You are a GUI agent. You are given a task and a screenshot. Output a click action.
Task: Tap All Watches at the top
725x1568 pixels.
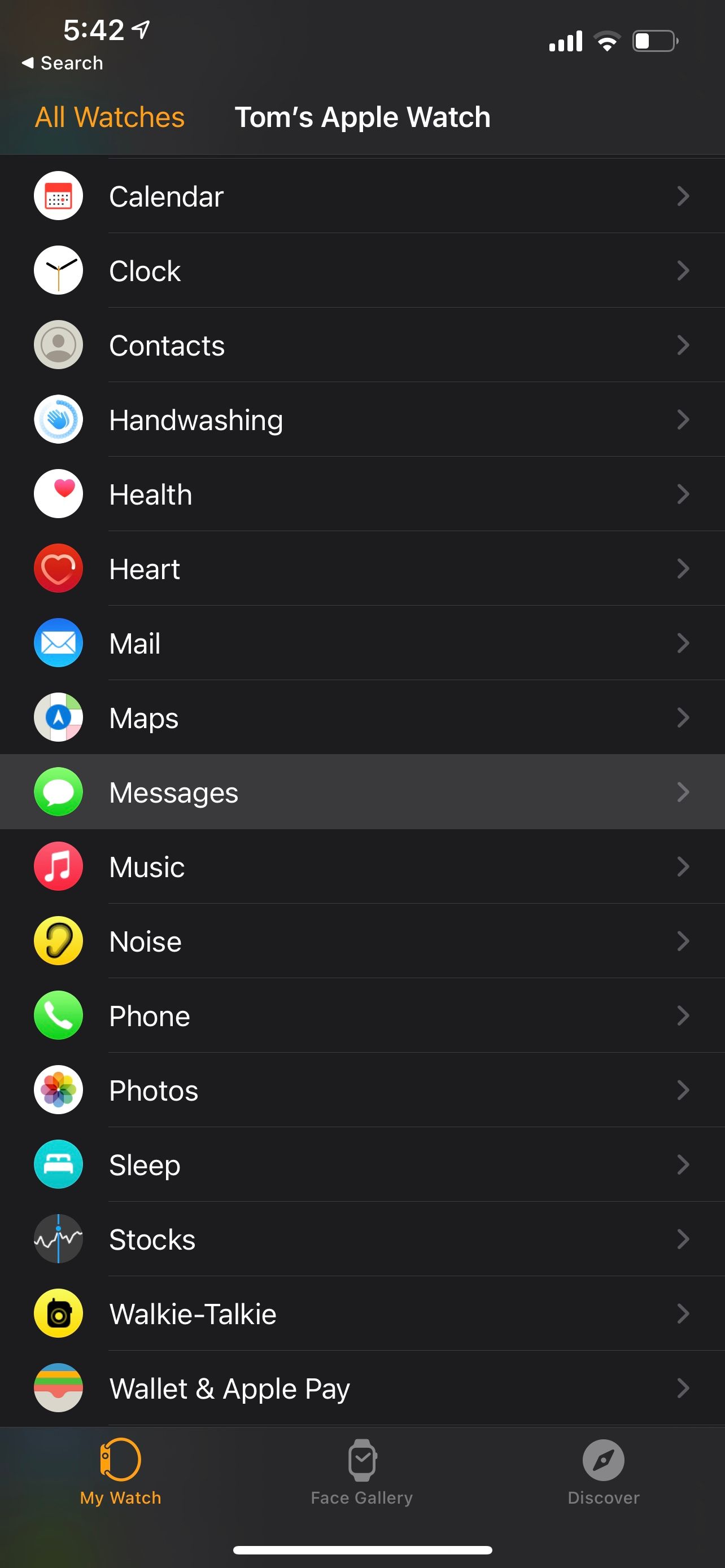110,117
